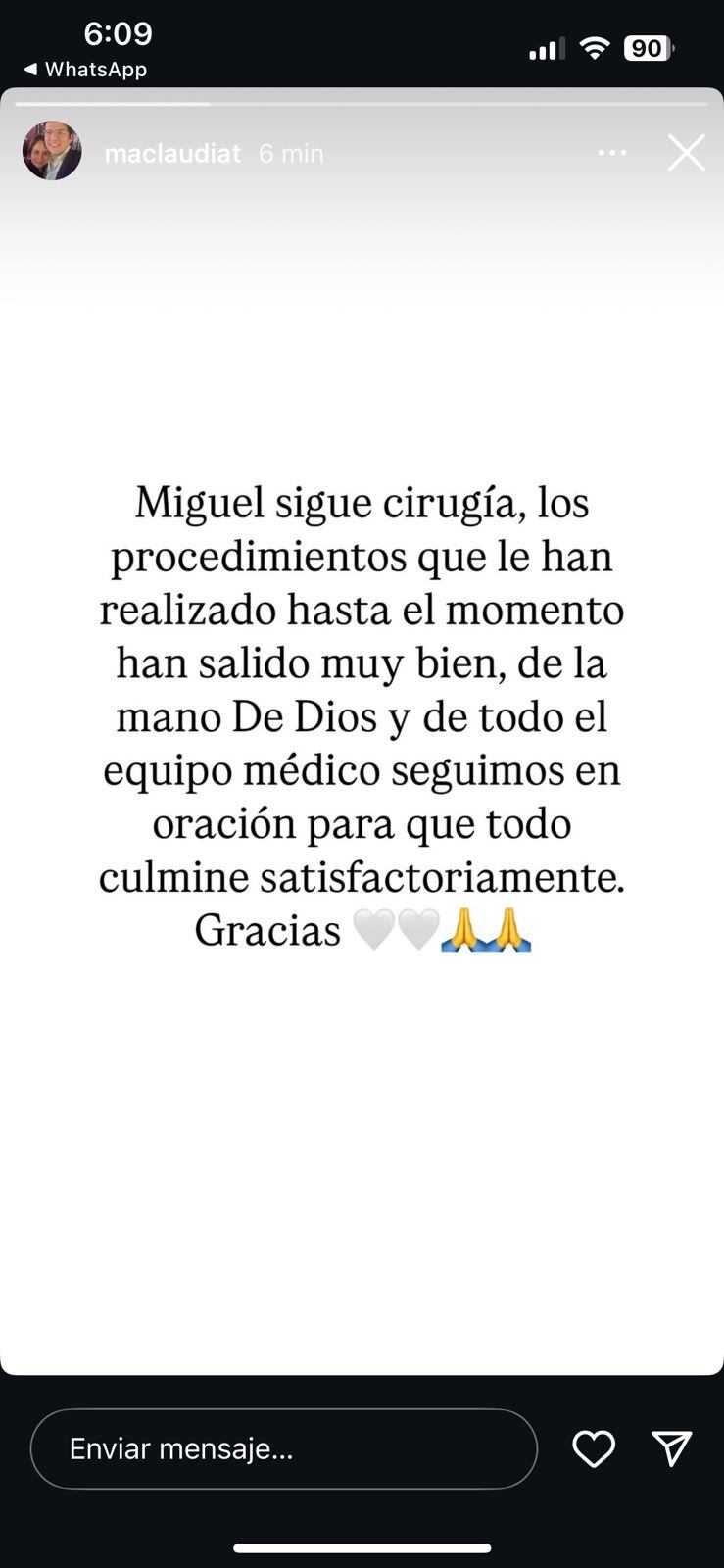Return to WhatsApp via the status bar link
724x1568 pixels.
coord(83,69)
